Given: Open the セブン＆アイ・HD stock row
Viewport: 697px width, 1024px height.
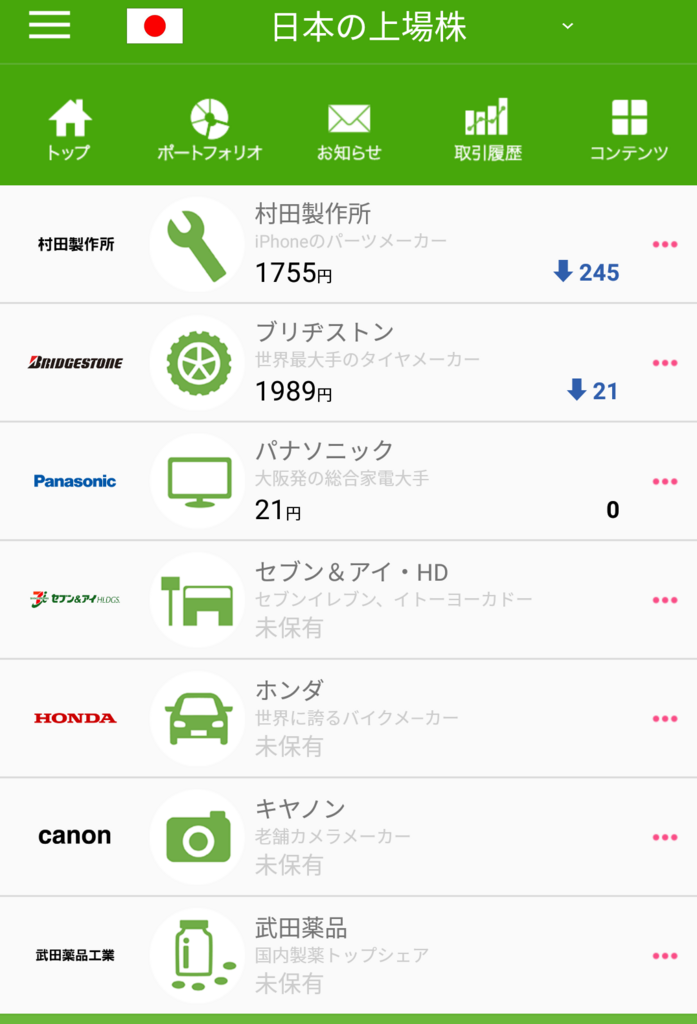Looking at the screenshot, I should point(348,600).
